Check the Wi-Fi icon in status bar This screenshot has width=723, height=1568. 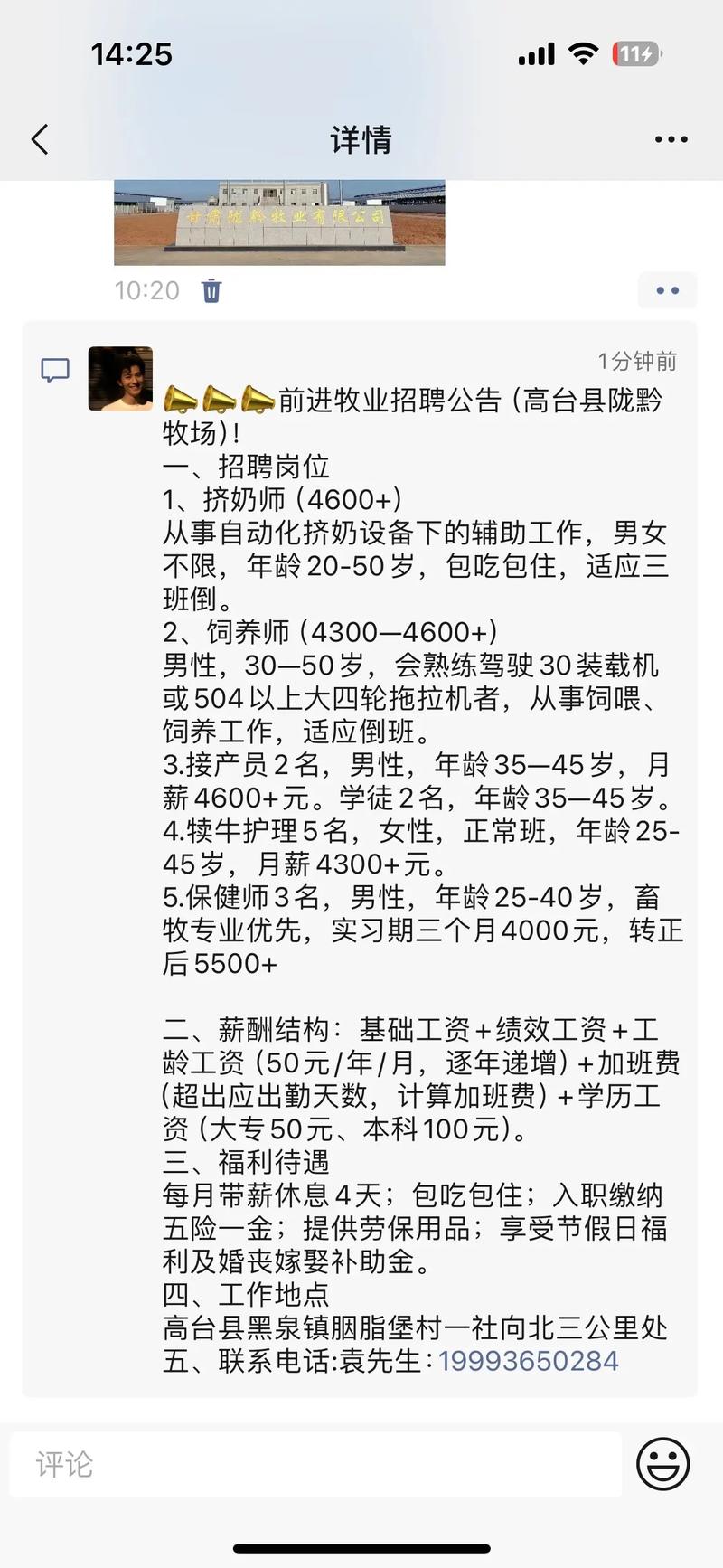[x=583, y=53]
